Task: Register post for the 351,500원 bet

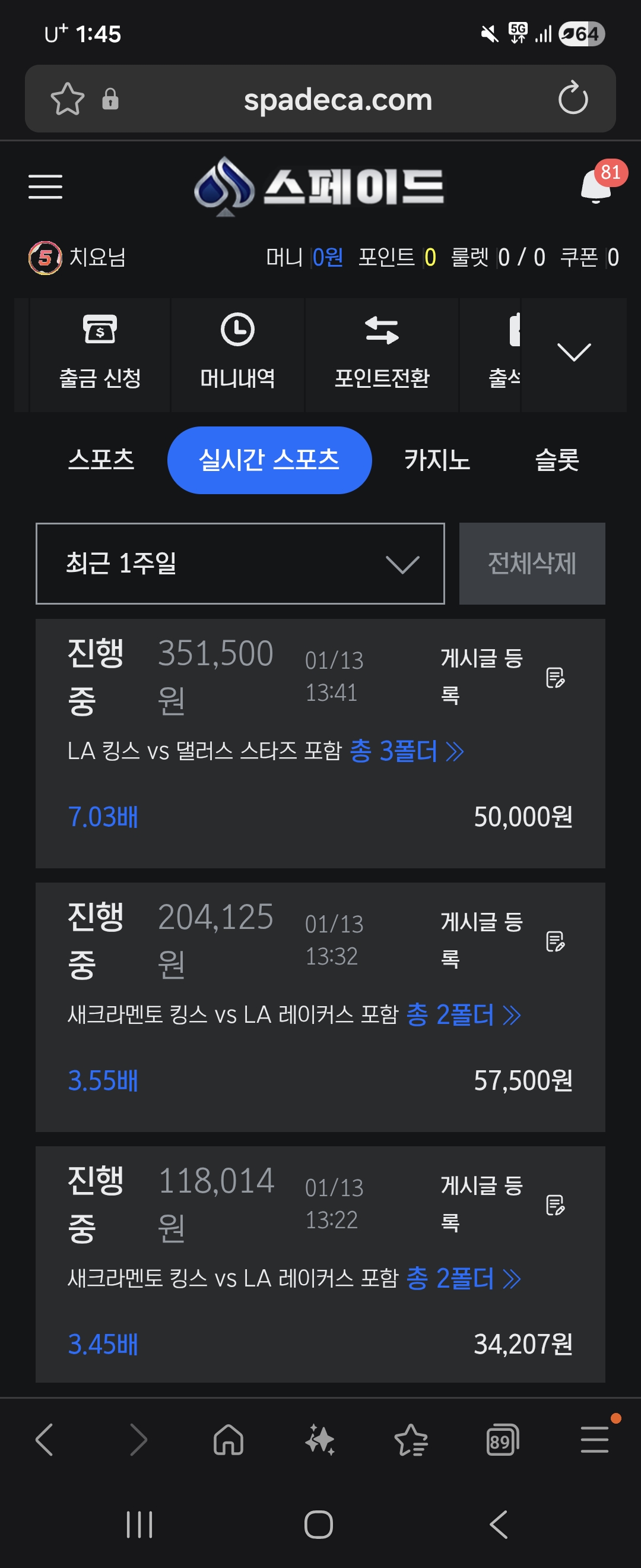Action: click(502, 676)
